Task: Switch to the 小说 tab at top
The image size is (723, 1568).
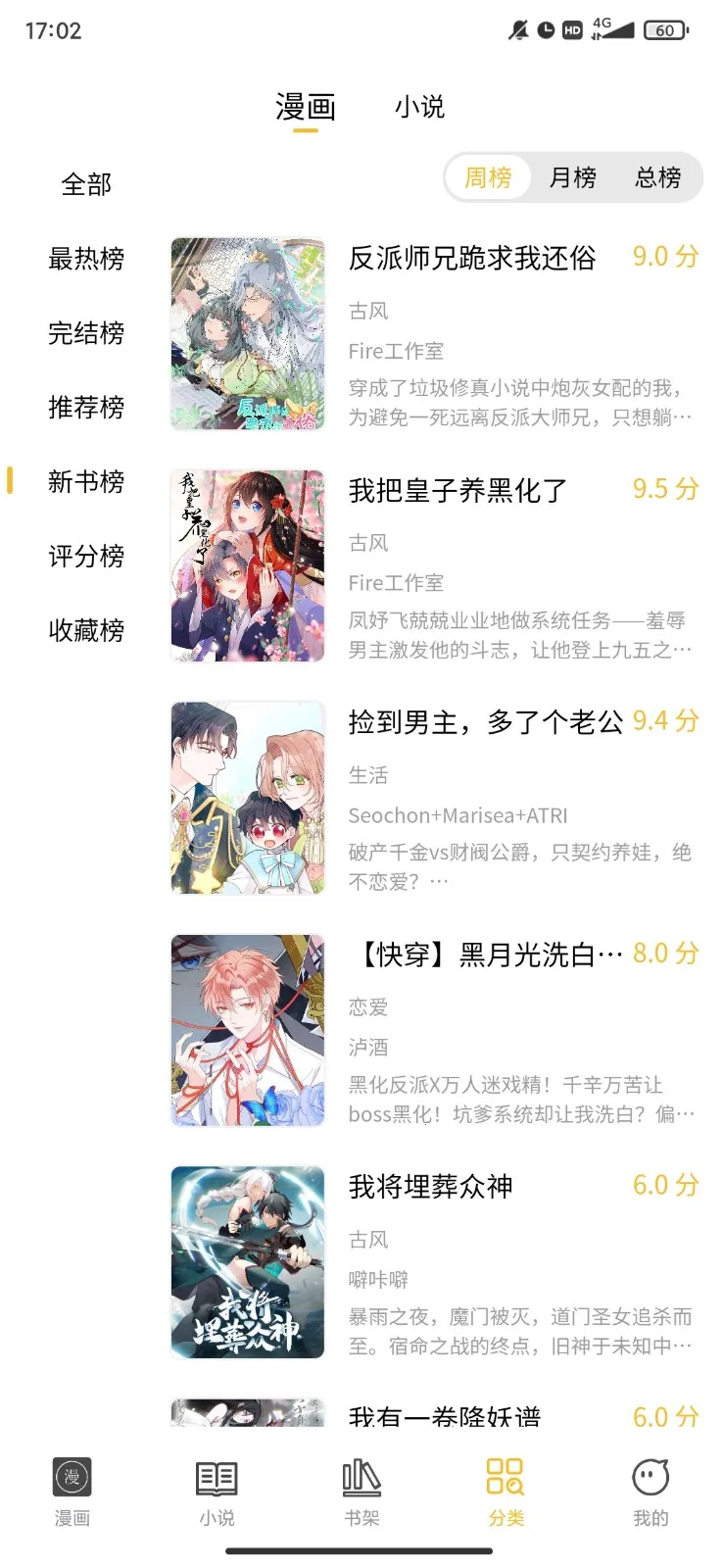Action: pyautogui.click(x=418, y=106)
